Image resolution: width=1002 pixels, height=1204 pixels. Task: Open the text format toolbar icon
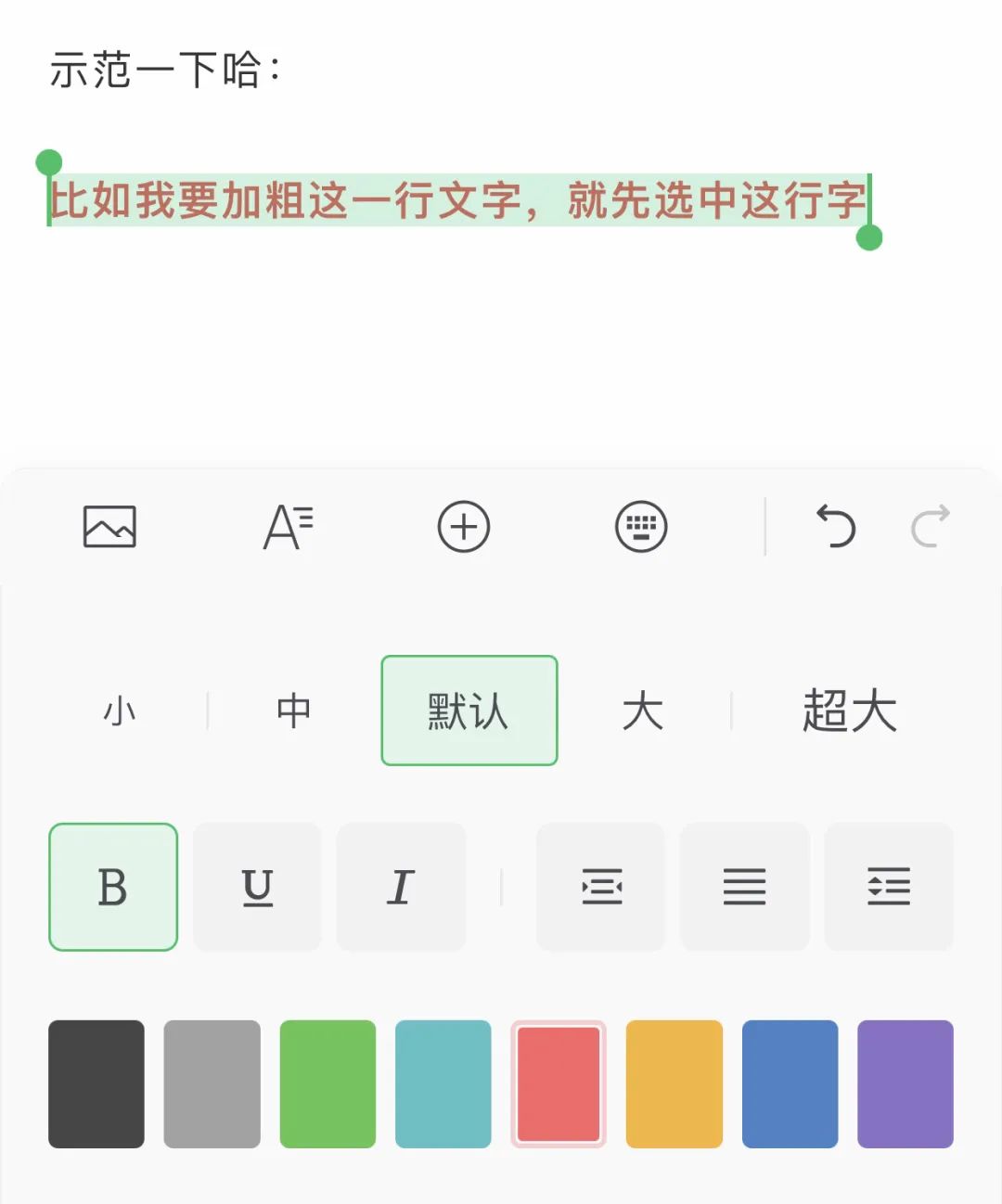[288, 527]
